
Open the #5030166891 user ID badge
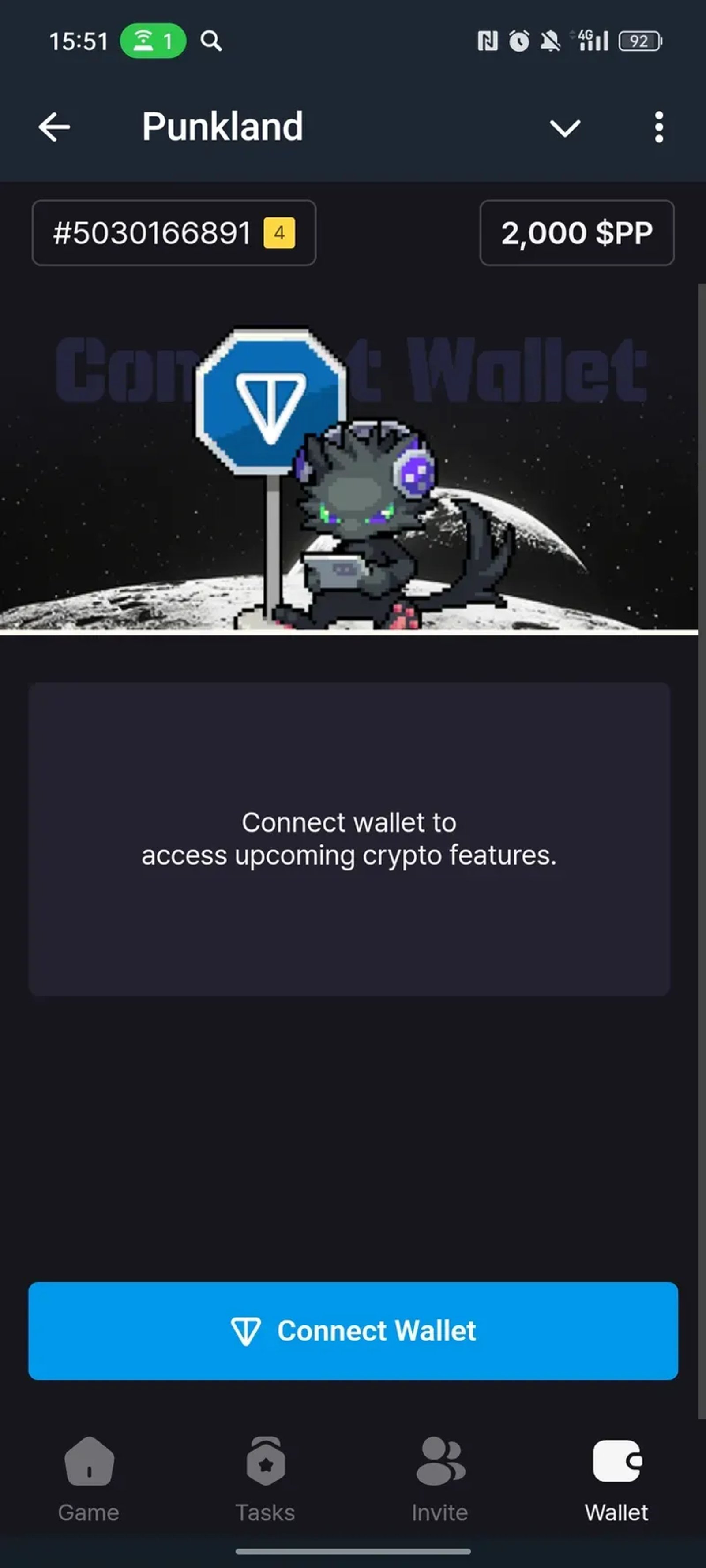coord(173,232)
